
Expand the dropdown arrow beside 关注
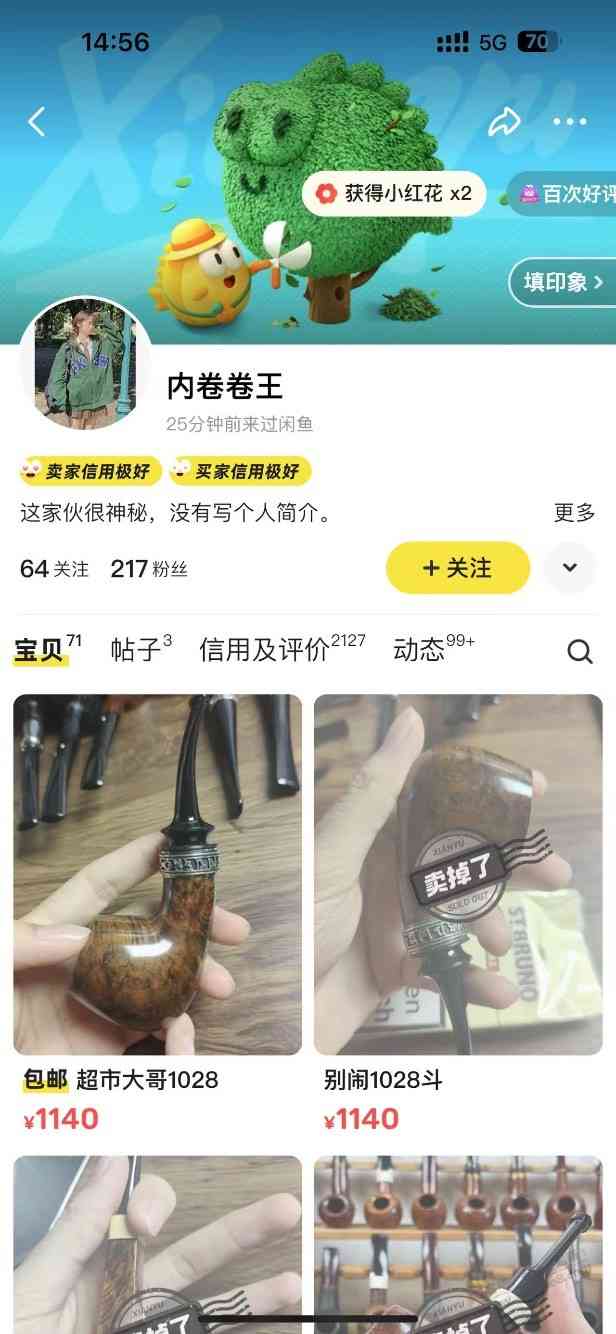(570, 568)
